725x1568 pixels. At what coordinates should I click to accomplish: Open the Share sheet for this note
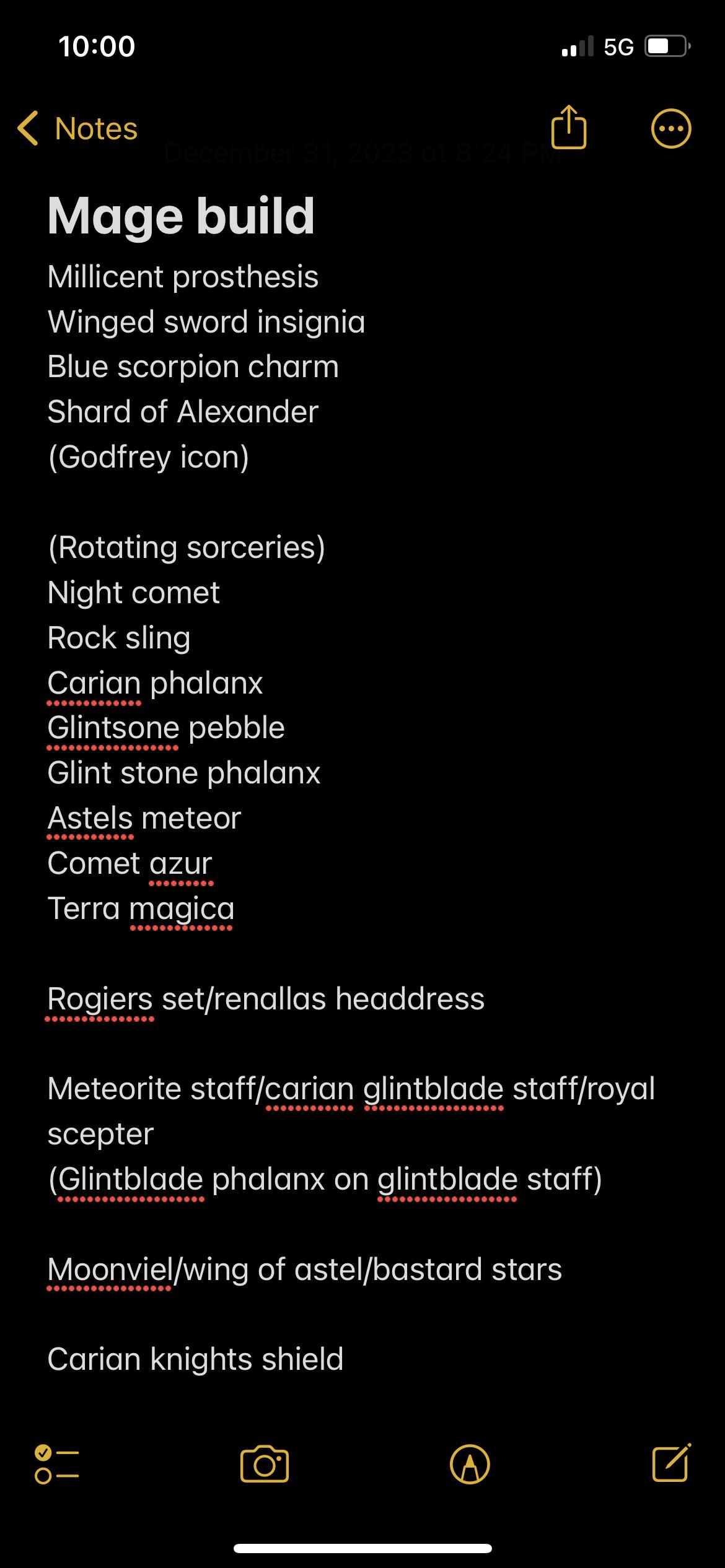(569, 128)
